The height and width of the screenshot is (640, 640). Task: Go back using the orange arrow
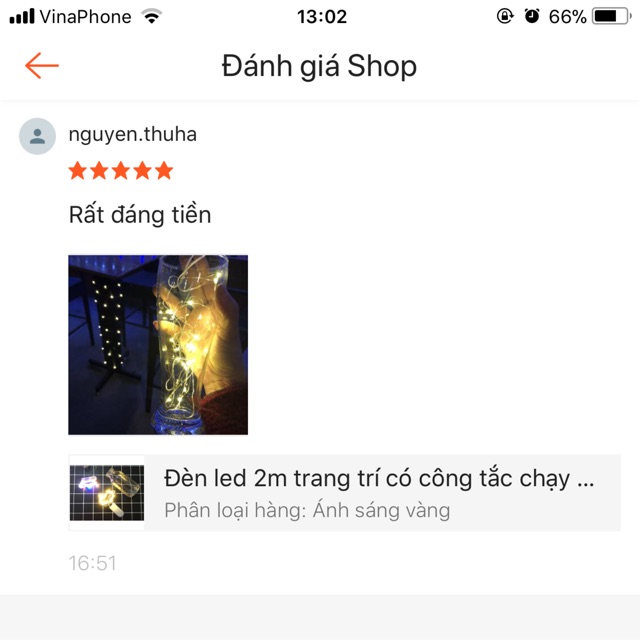[x=42, y=67]
